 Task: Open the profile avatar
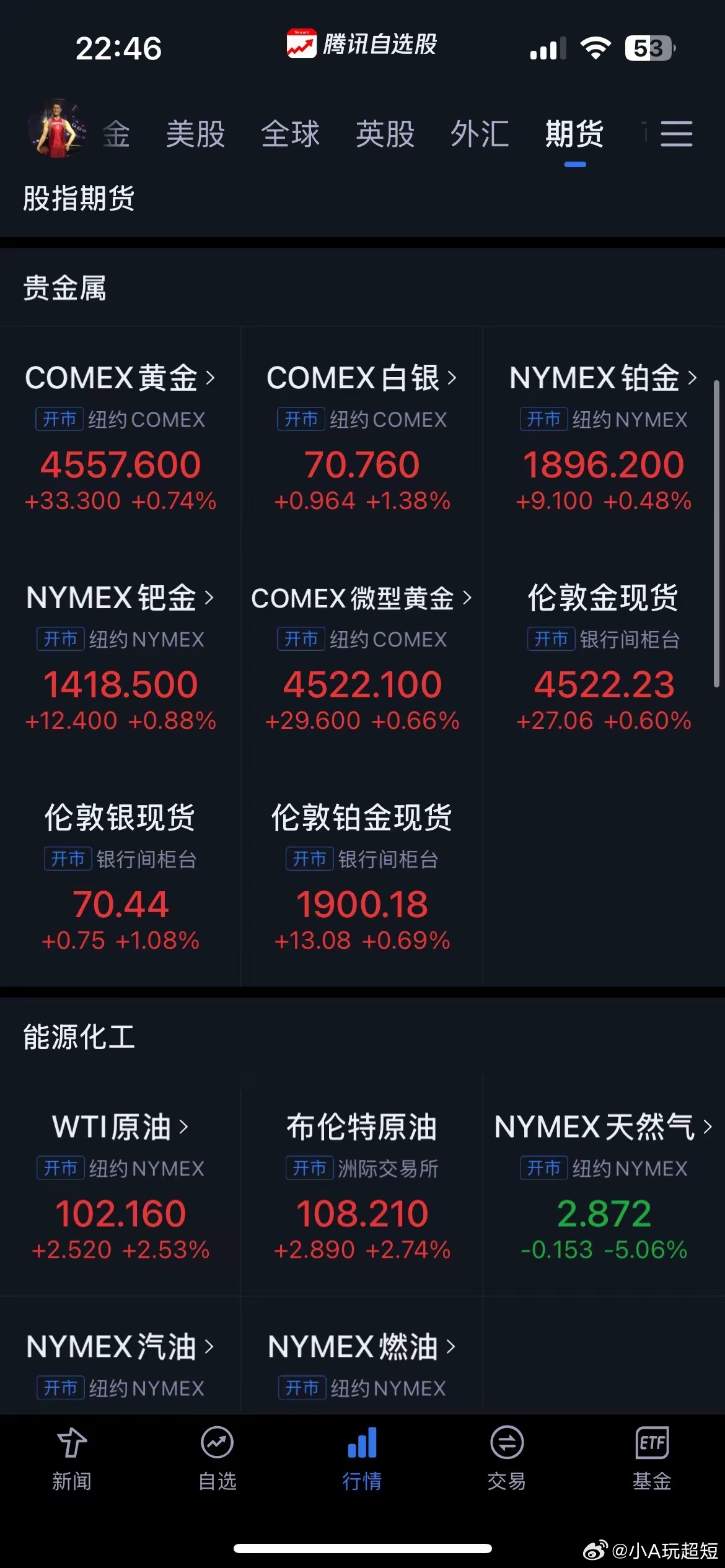coord(57,129)
